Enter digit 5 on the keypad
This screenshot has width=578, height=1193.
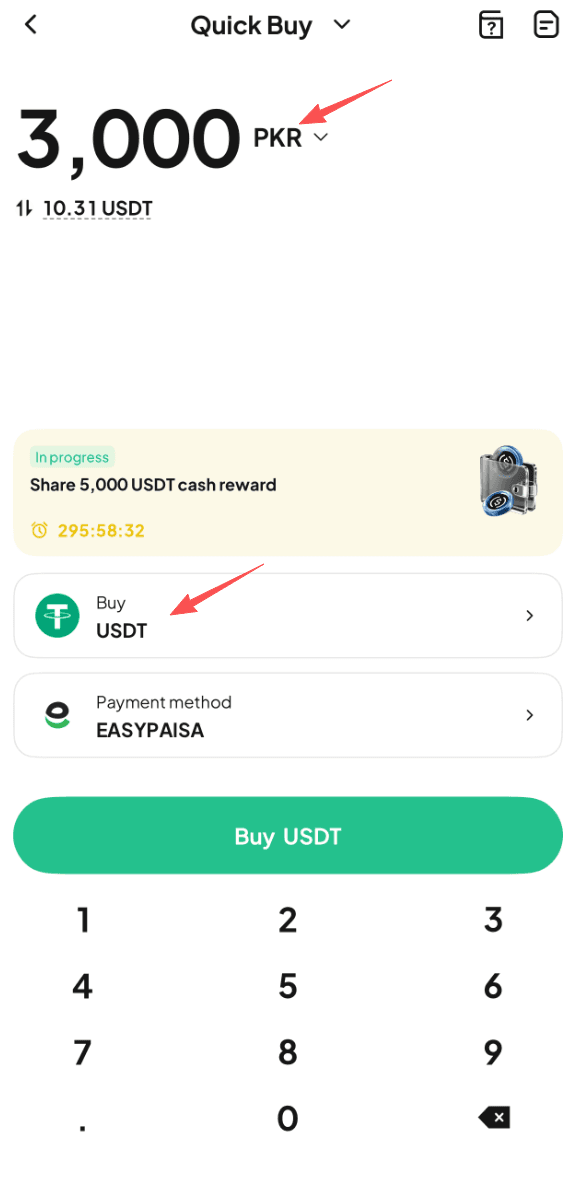[x=287, y=987]
